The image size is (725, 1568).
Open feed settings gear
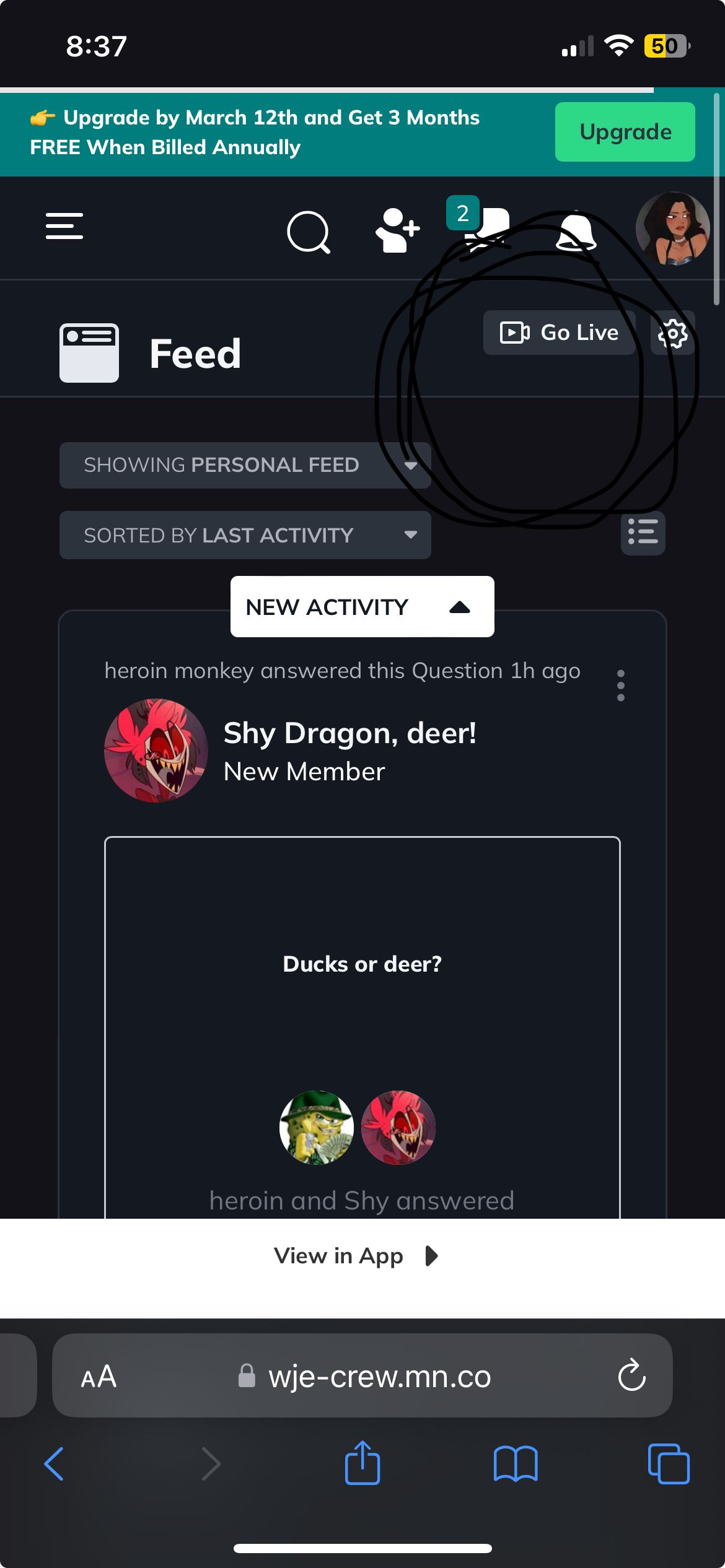672,334
